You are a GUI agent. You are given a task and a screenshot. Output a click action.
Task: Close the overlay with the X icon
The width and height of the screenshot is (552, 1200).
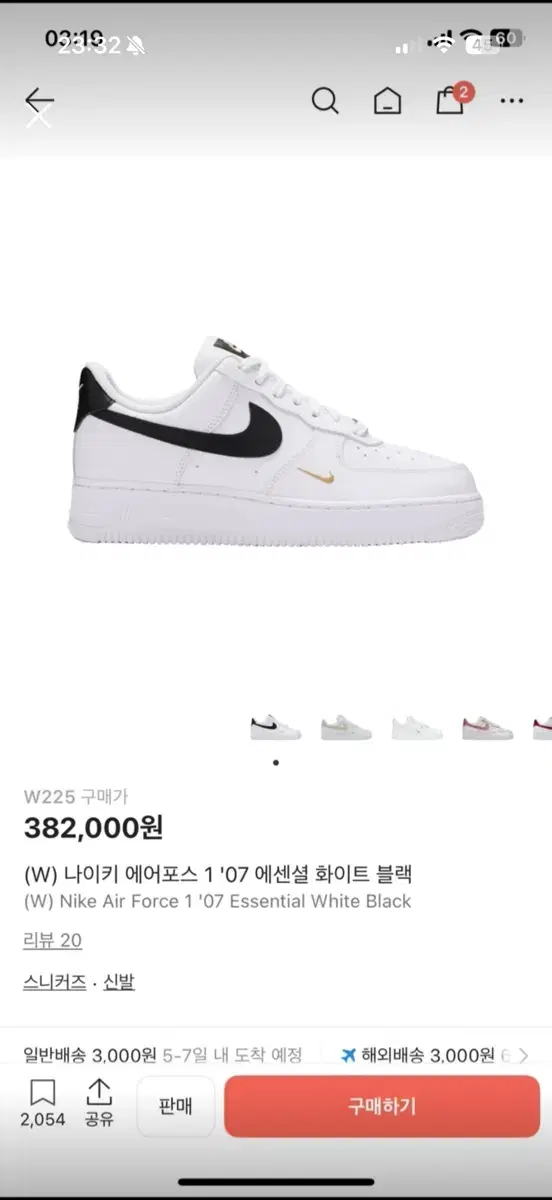tap(38, 116)
